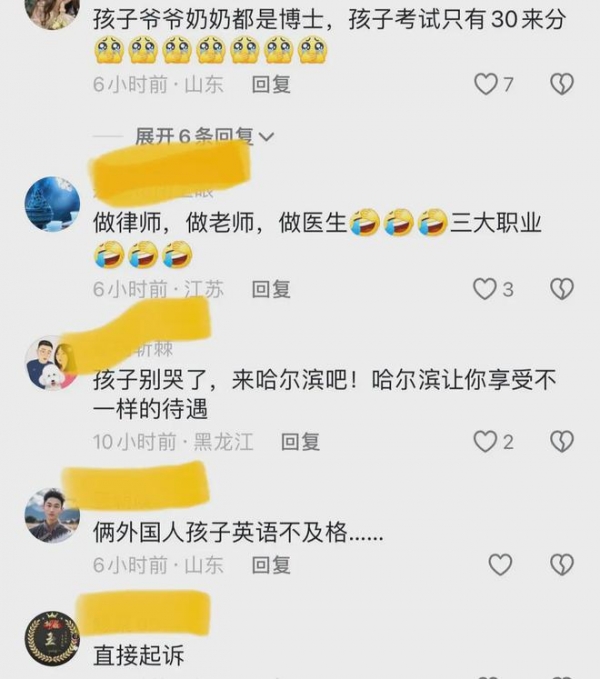Screen dimensions: 600x679
Task: Reply to the 爷爷奶奶都是博士 comment
Action: (x=271, y=85)
